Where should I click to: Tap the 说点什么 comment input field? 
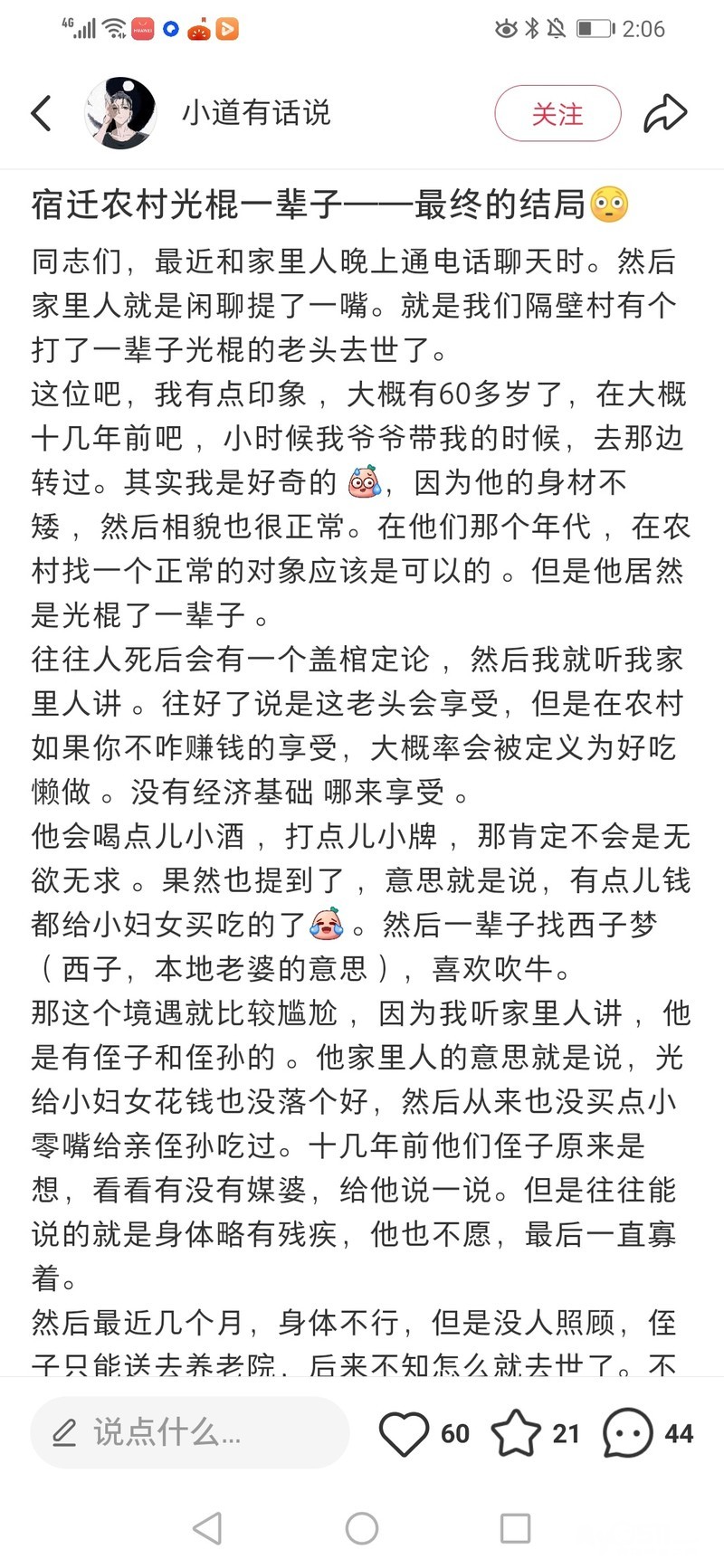click(x=190, y=1432)
